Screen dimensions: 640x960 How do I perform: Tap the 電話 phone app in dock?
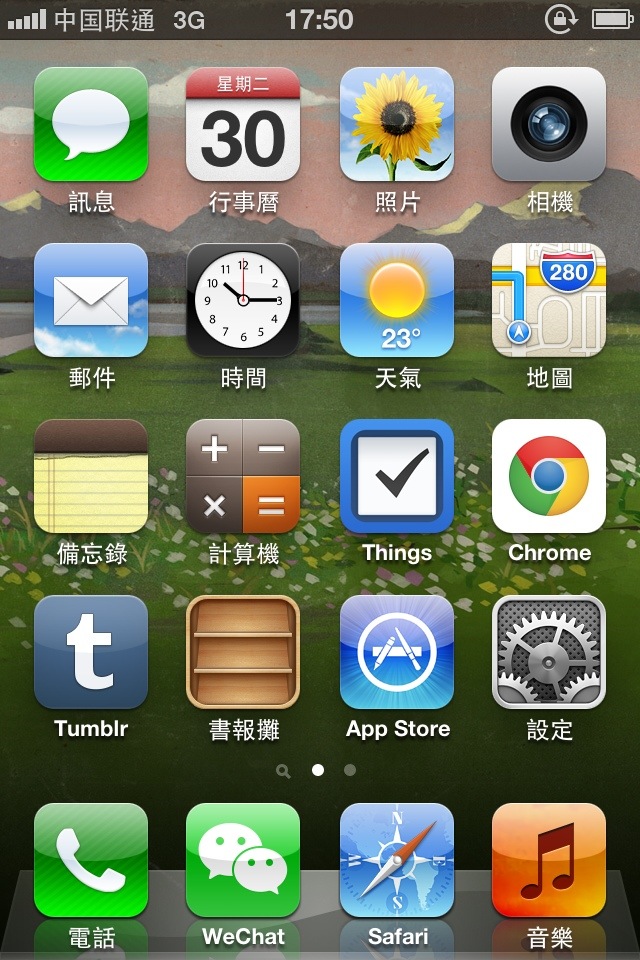[91, 860]
